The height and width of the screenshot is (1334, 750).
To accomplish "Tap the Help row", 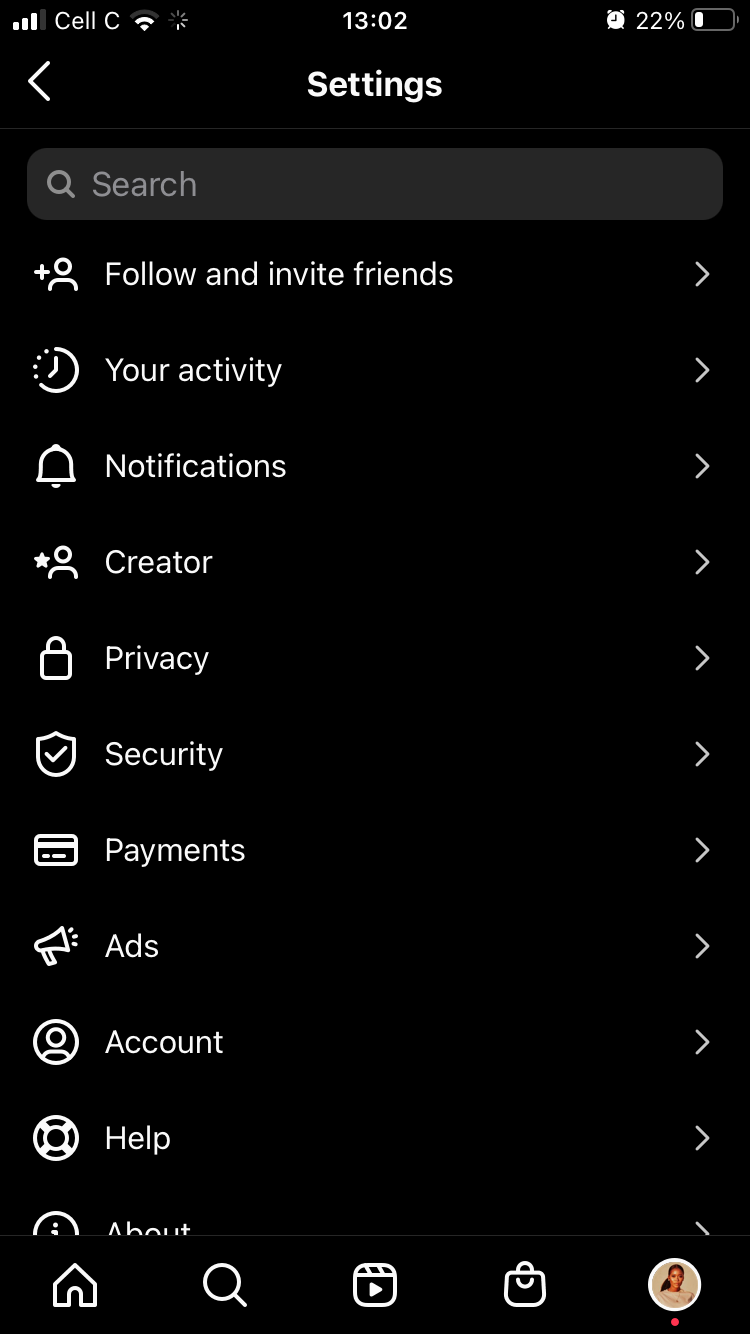I will tap(374, 1138).
